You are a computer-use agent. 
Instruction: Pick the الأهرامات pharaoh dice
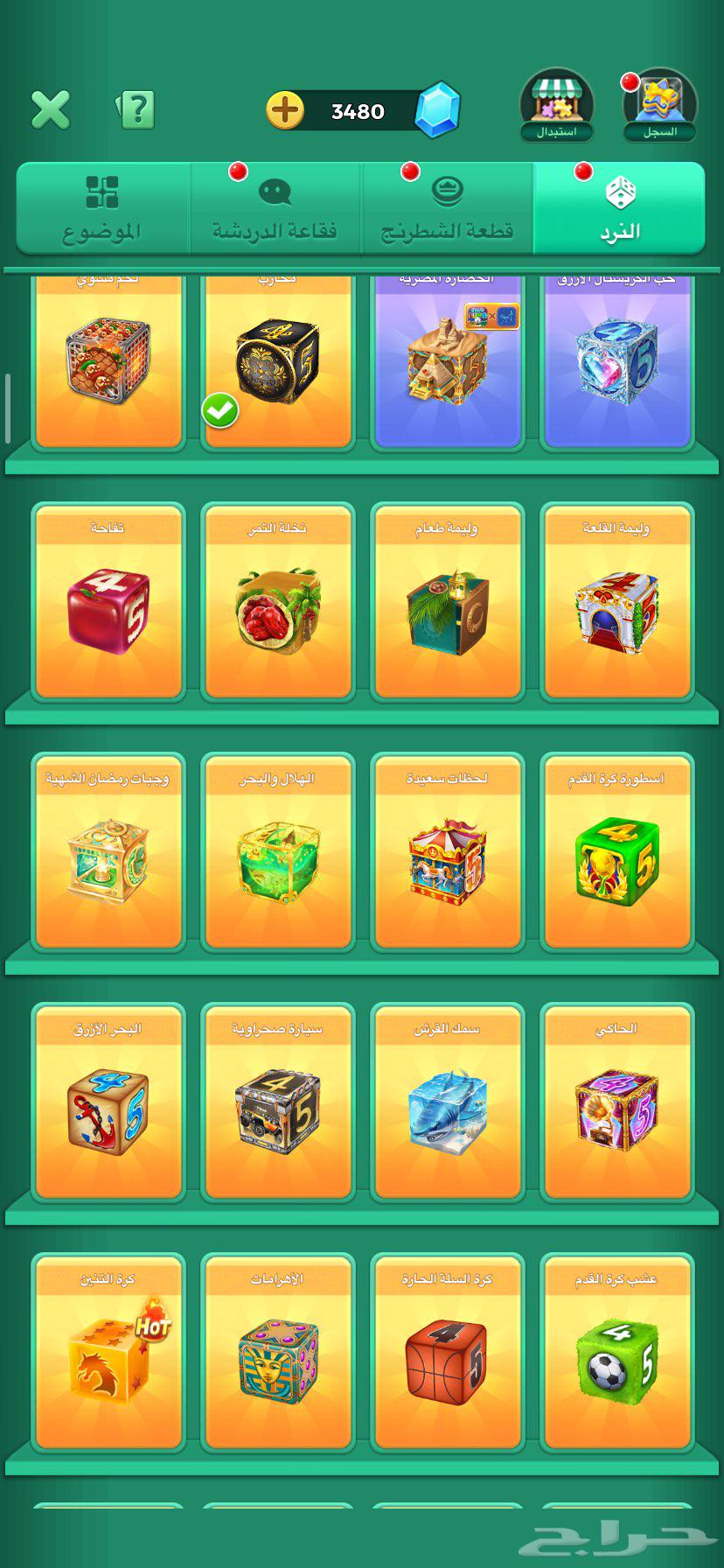(278, 1353)
